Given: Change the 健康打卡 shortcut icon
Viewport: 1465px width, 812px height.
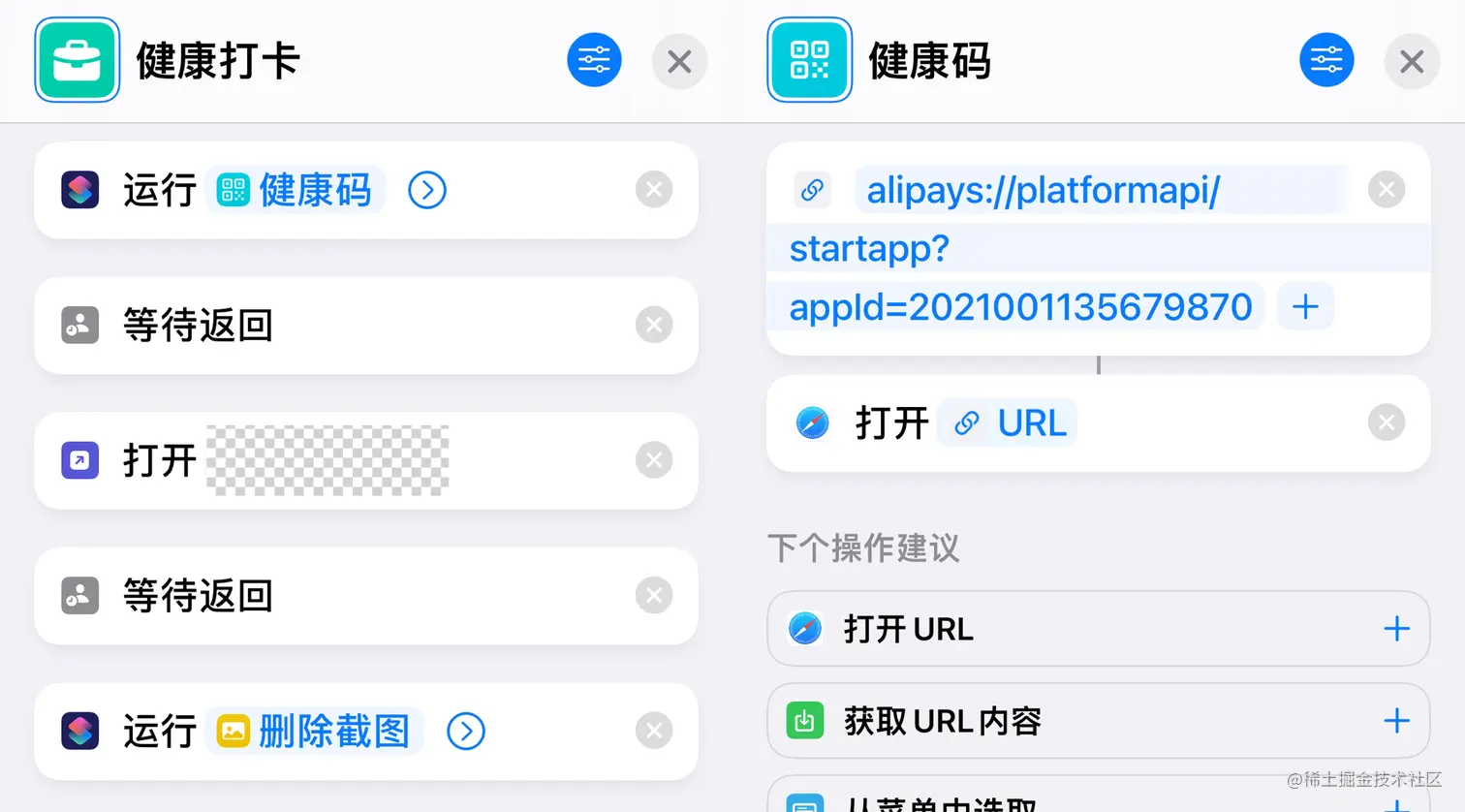Looking at the screenshot, I should point(78,60).
